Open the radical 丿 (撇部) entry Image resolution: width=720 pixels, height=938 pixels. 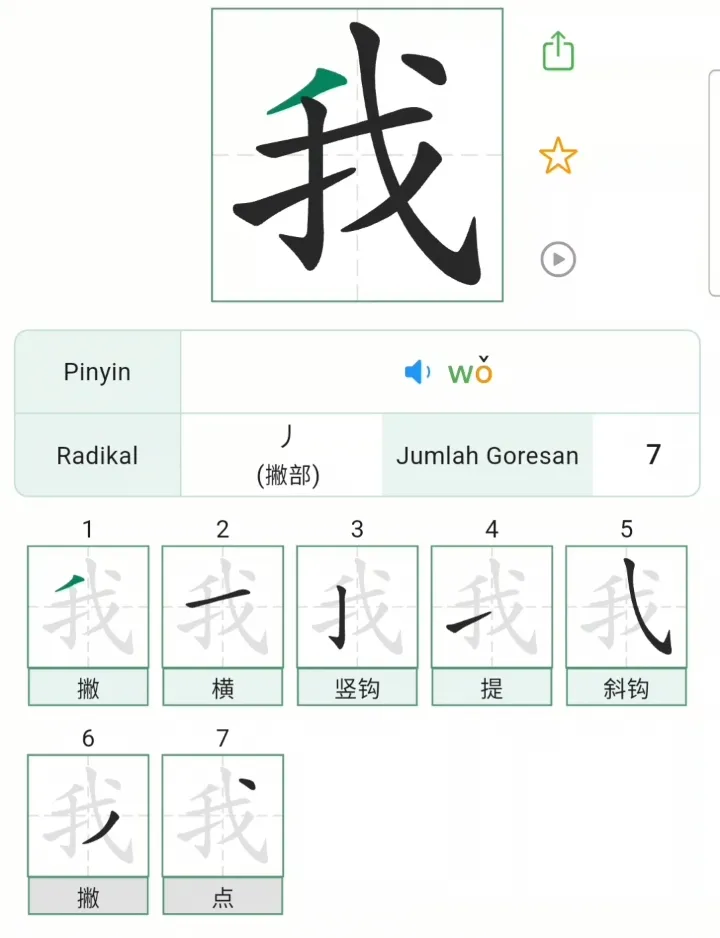[287, 455]
